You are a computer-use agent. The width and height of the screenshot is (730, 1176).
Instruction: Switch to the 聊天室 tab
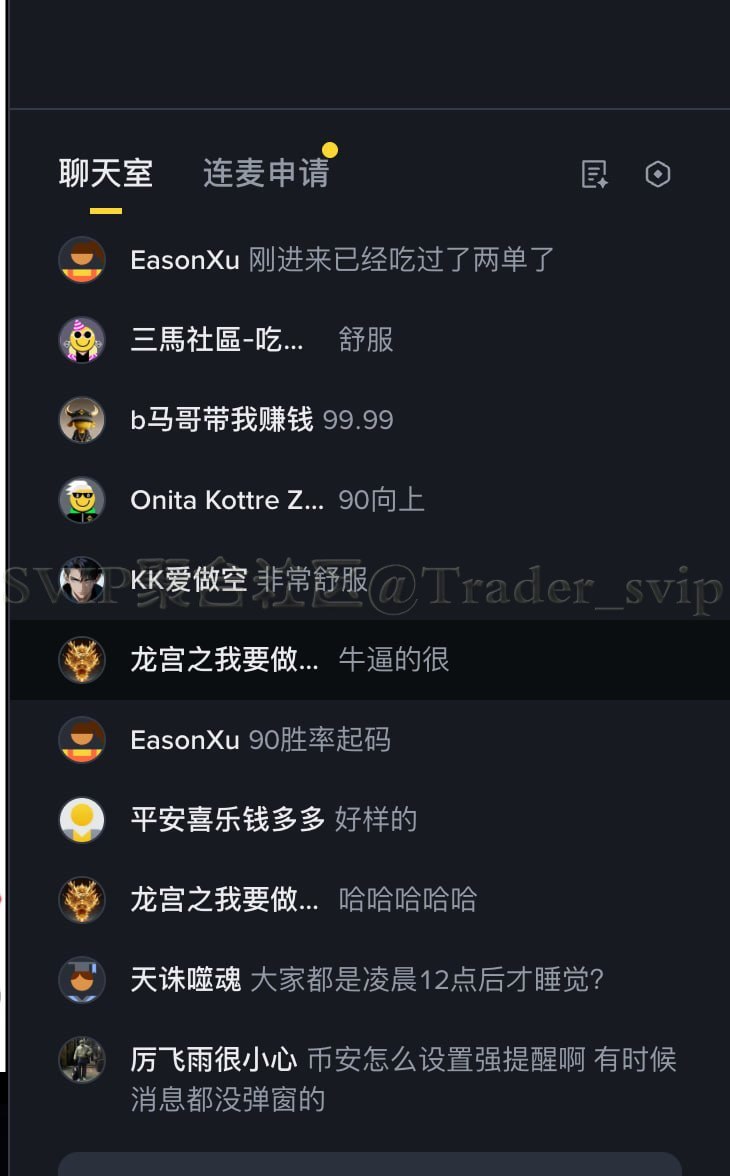click(x=105, y=173)
